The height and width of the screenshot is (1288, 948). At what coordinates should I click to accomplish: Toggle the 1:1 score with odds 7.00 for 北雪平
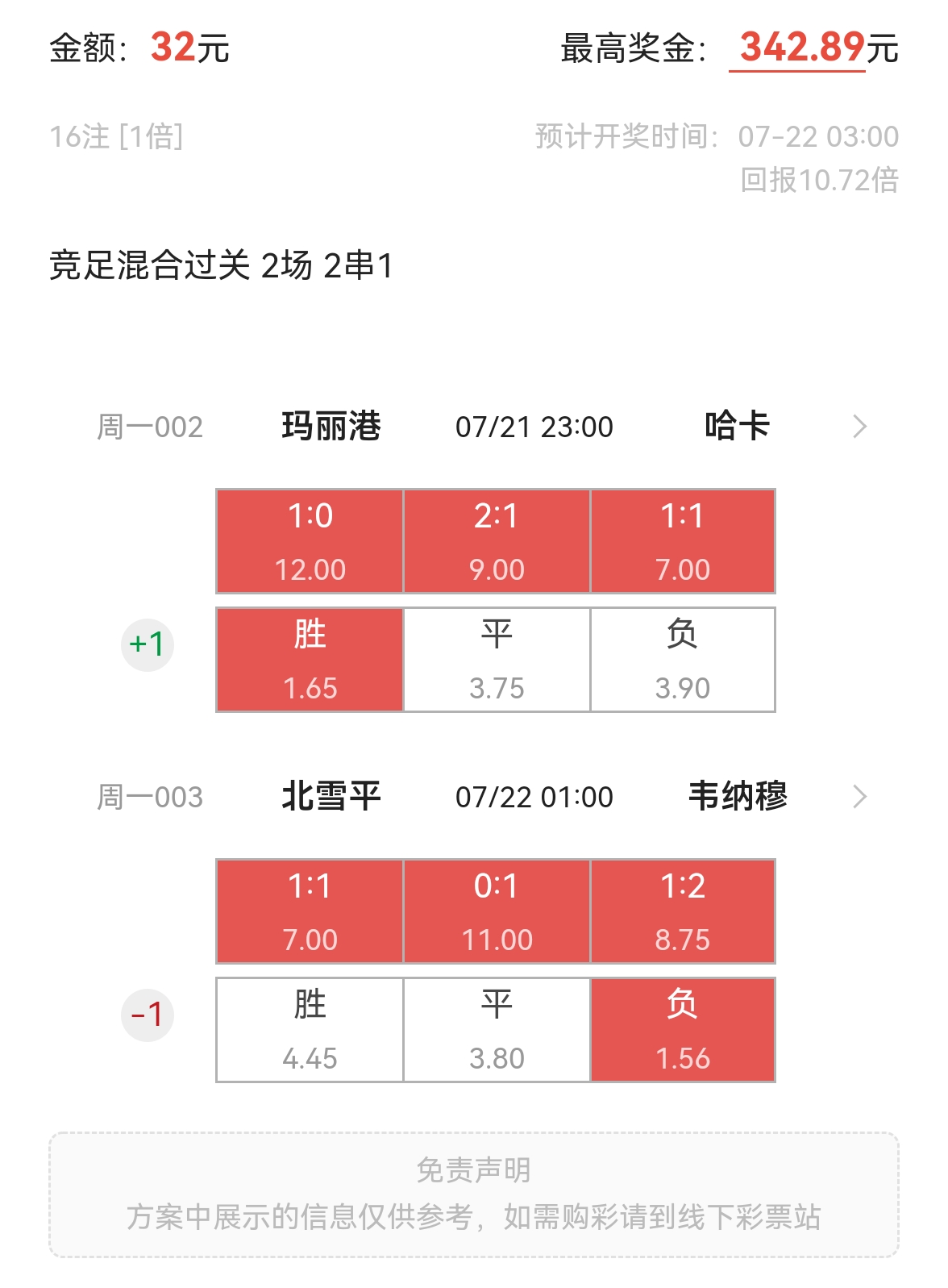click(x=309, y=909)
